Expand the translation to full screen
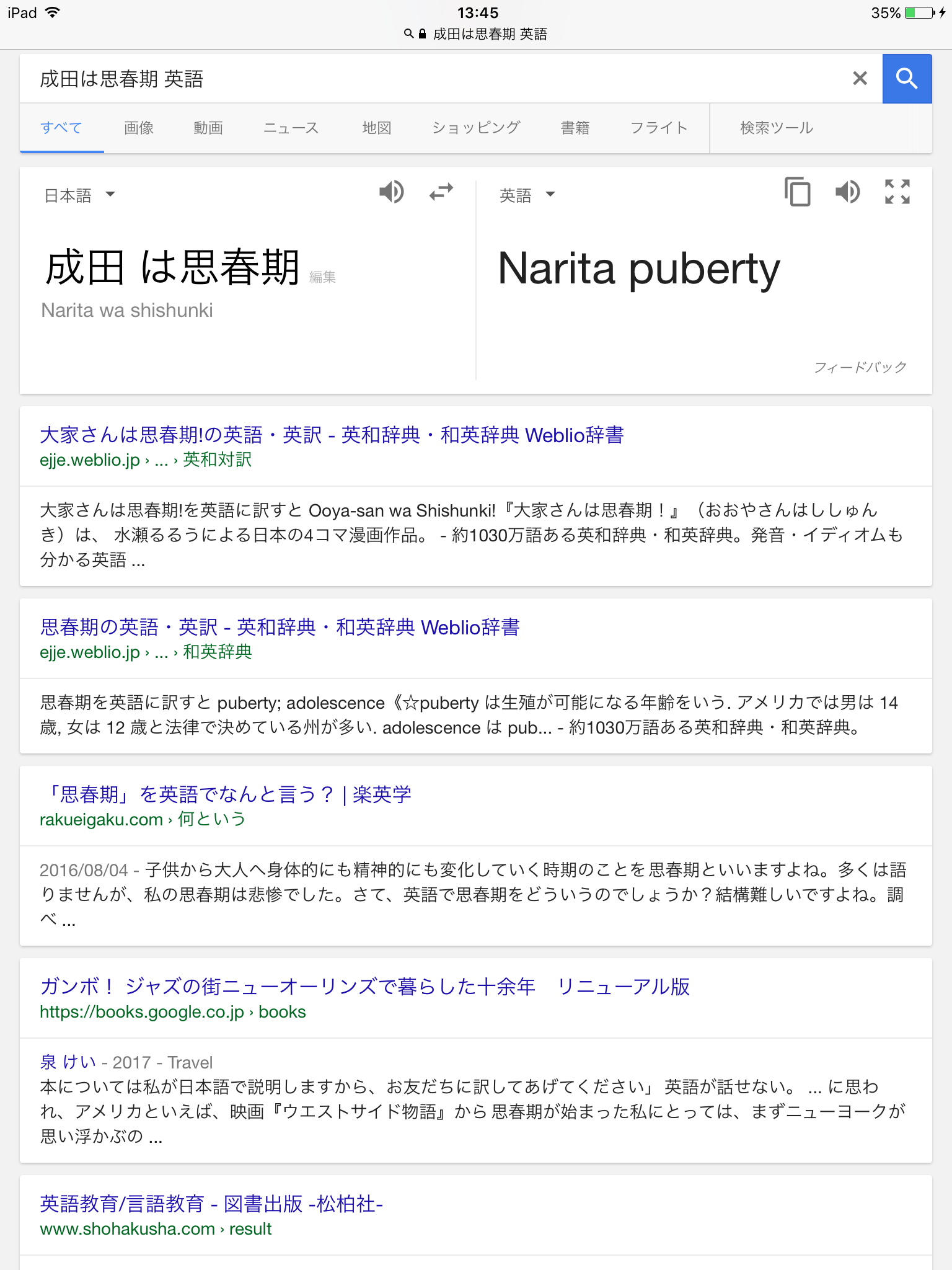The image size is (952, 1270). [897, 192]
